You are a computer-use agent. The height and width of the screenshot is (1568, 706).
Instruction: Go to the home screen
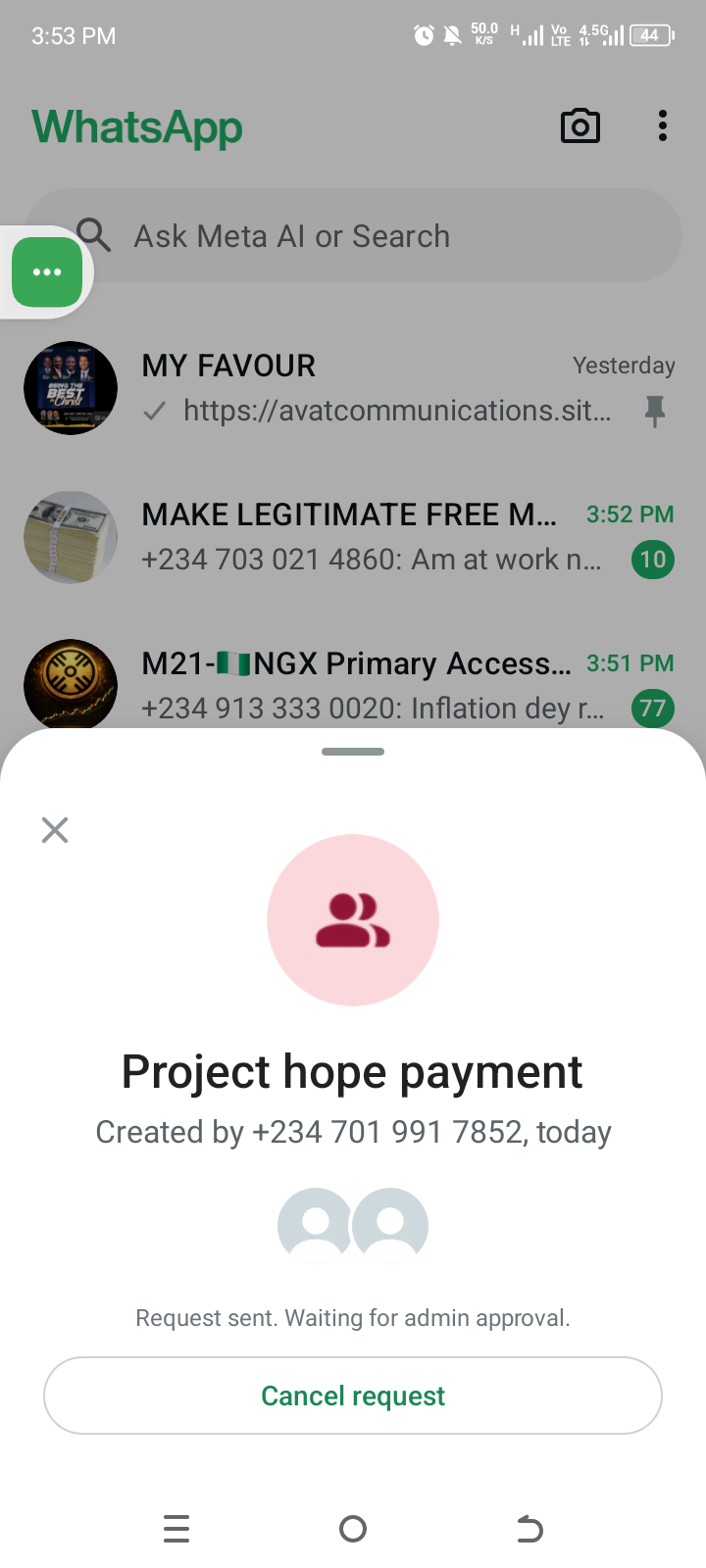[353, 1529]
